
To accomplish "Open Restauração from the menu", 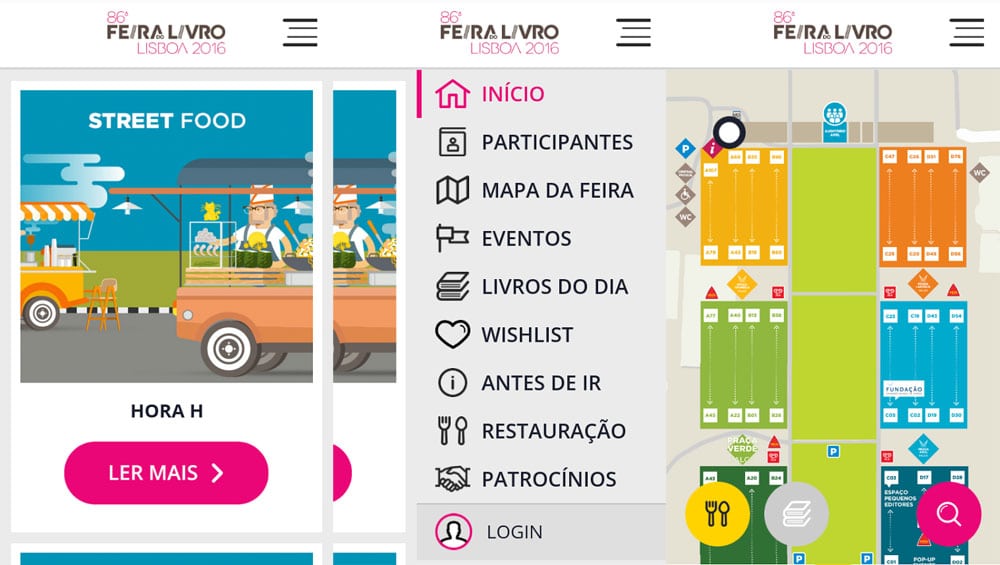I will 553,431.
